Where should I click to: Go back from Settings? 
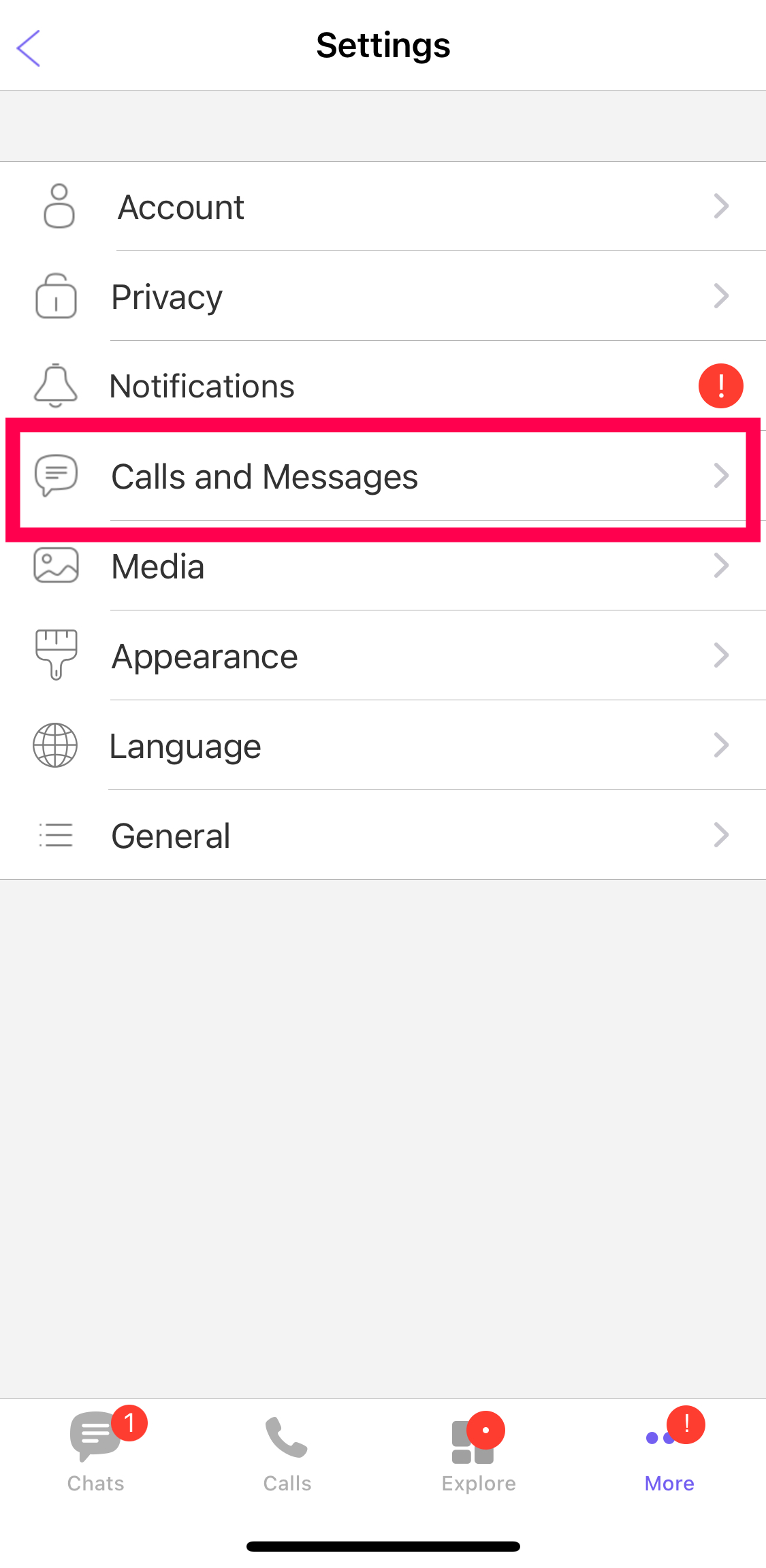coord(29,48)
